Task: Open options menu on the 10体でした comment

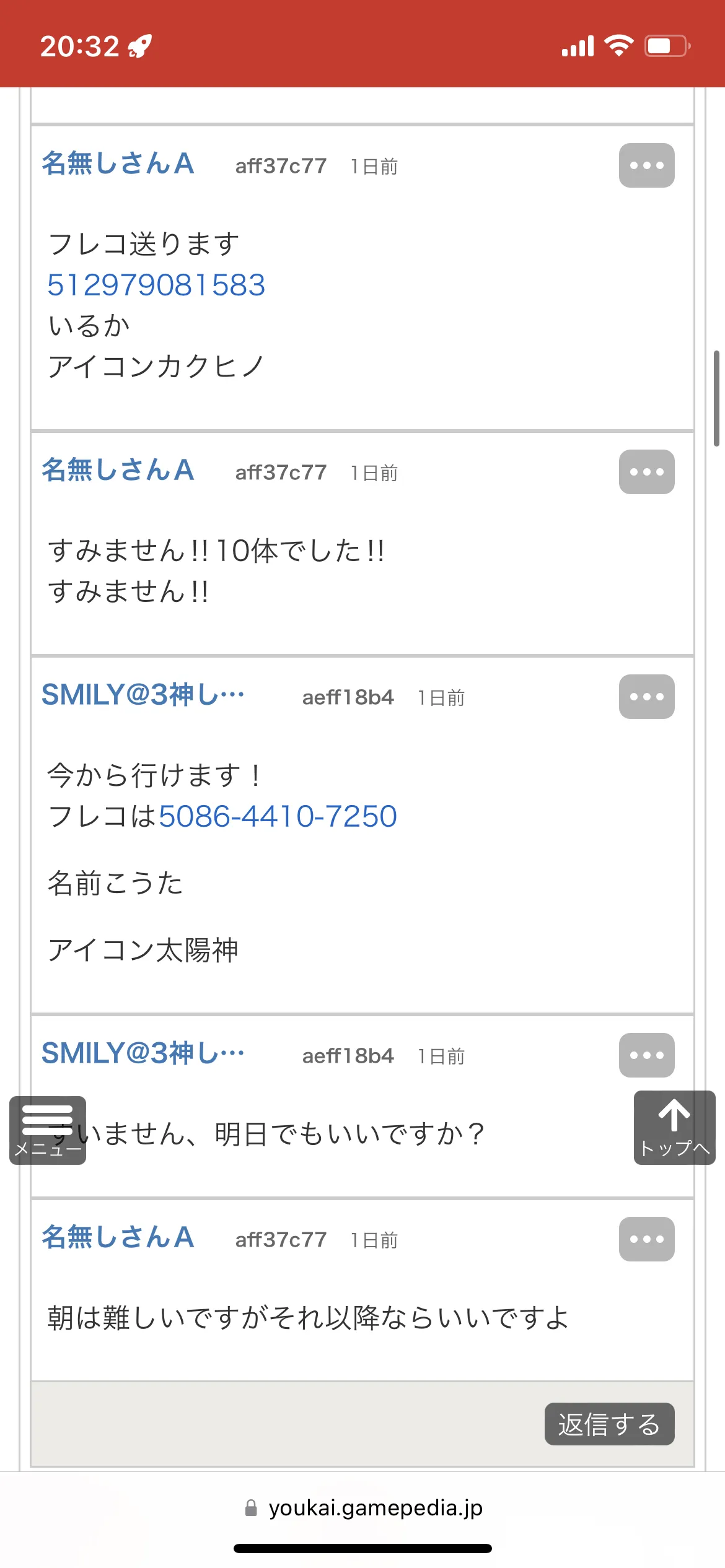Action: coord(646,472)
